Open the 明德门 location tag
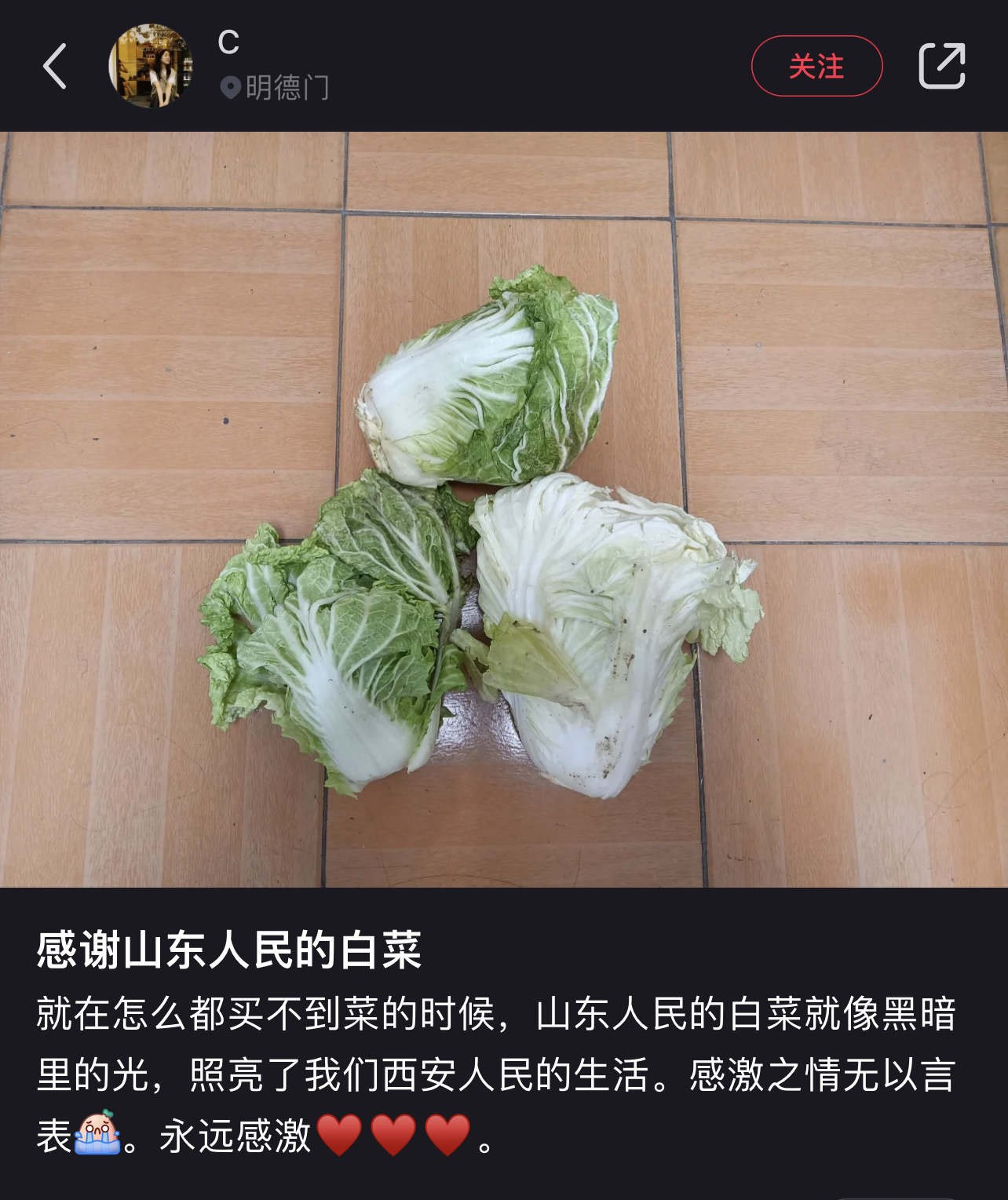 pyautogui.click(x=276, y=87)
